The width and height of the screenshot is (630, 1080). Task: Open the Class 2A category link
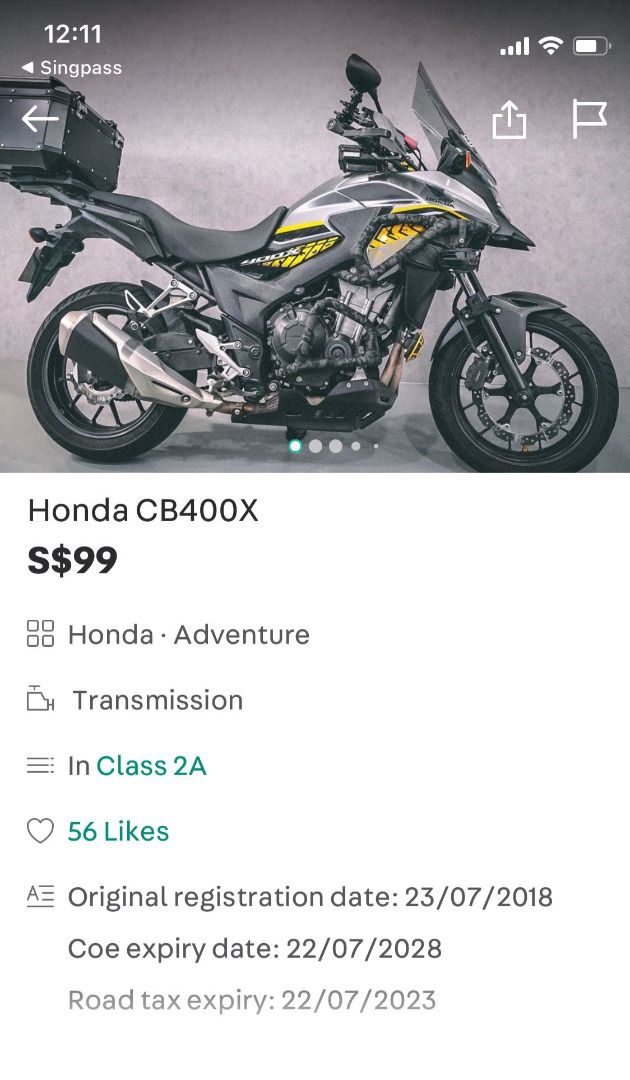coord(151,766)
